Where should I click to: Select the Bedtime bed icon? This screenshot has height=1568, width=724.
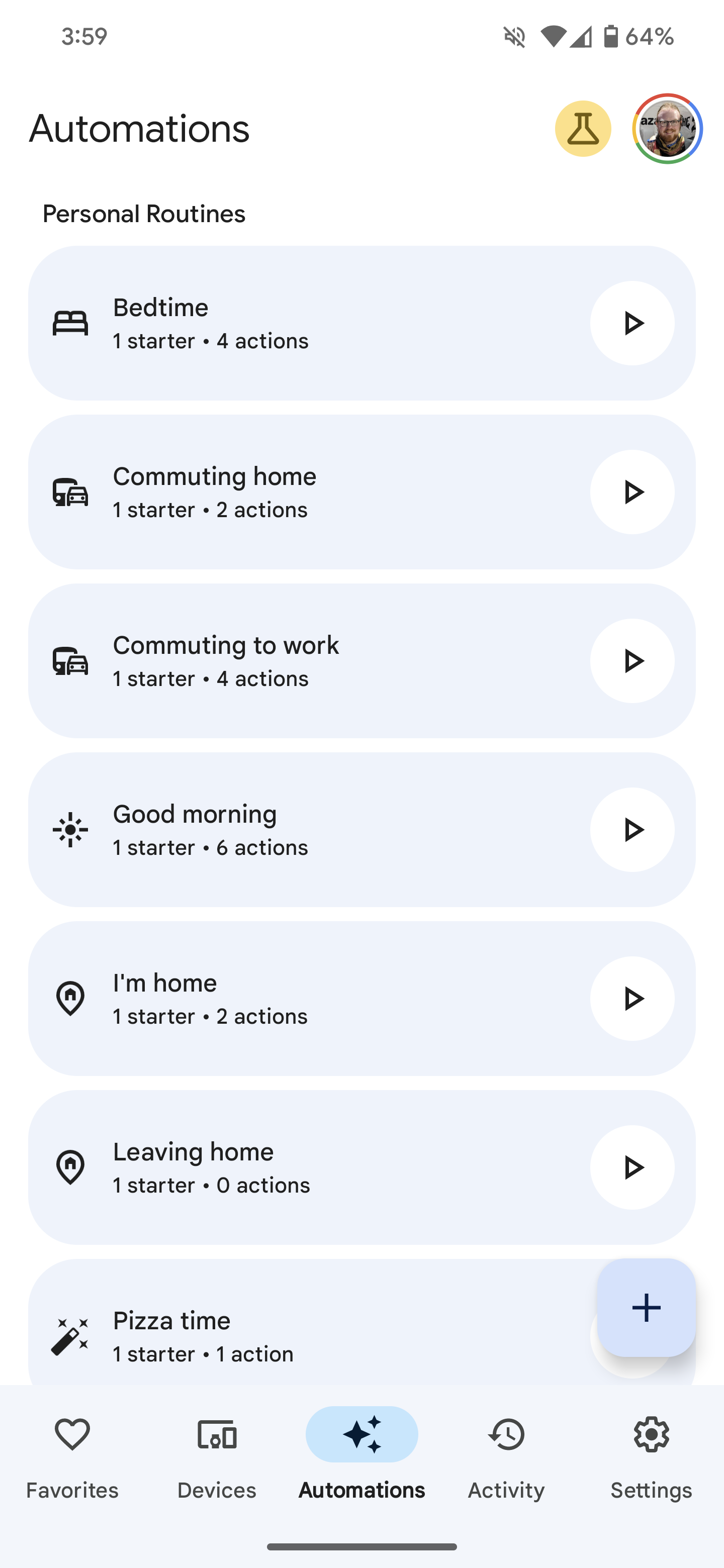coord(70,323)
